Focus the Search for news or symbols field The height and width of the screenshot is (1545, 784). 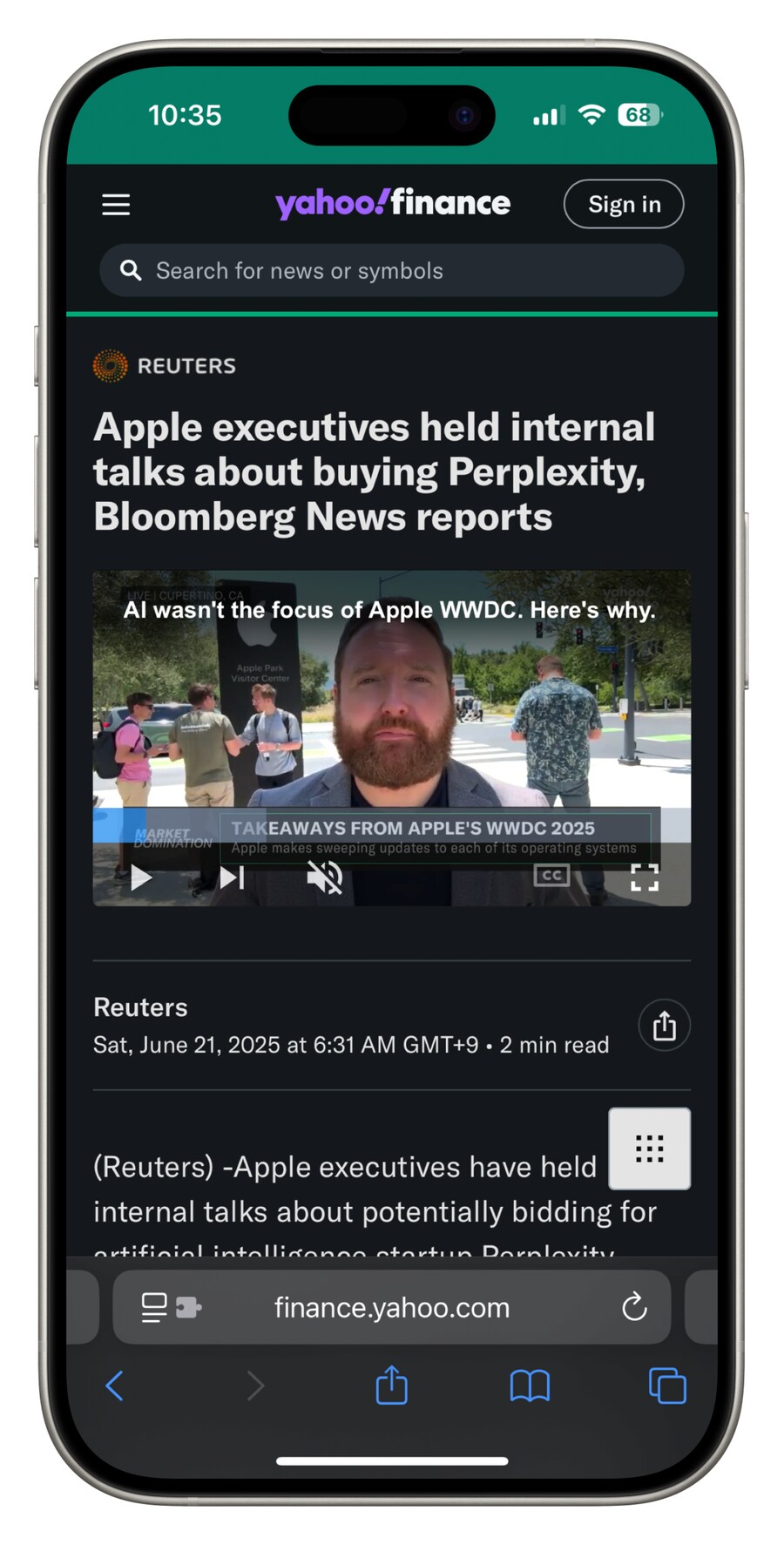(392, 271)
